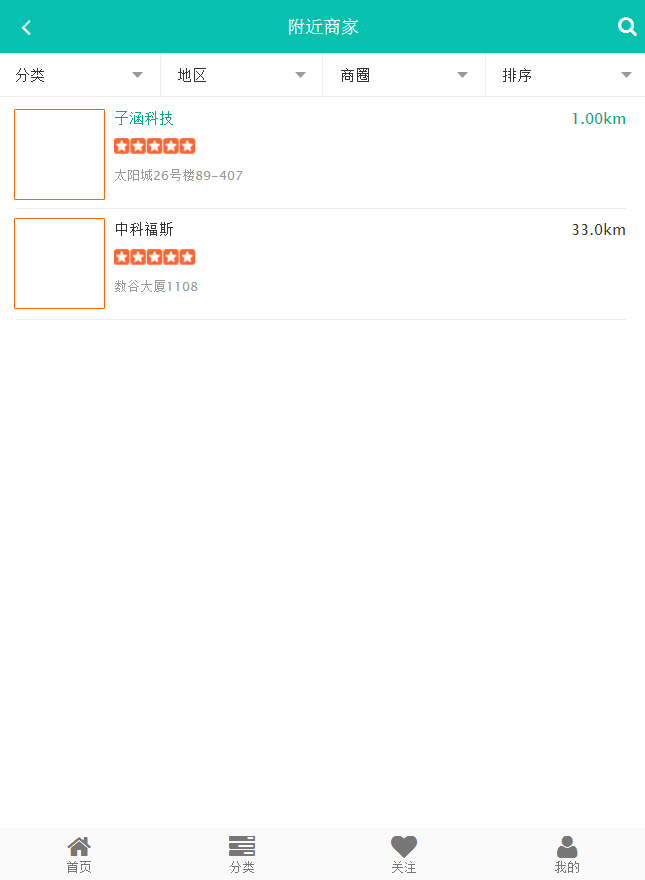The height and width of the screenshot is (880, 645).
Task: Switch to the 分类 bottom tab
Action: pos(242,855)
